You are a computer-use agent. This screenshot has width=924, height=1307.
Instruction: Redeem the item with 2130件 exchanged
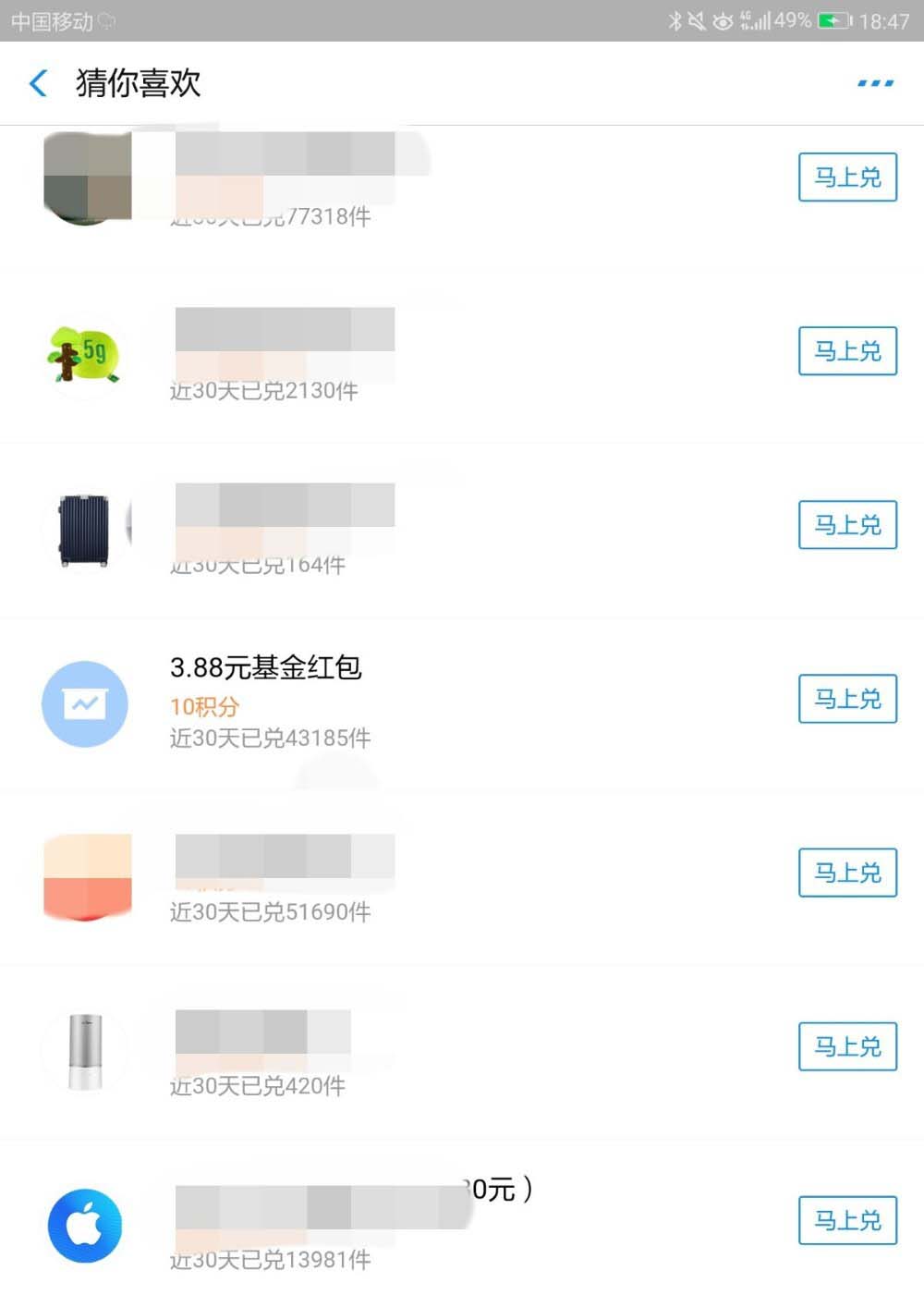click(x=847, y=350)
